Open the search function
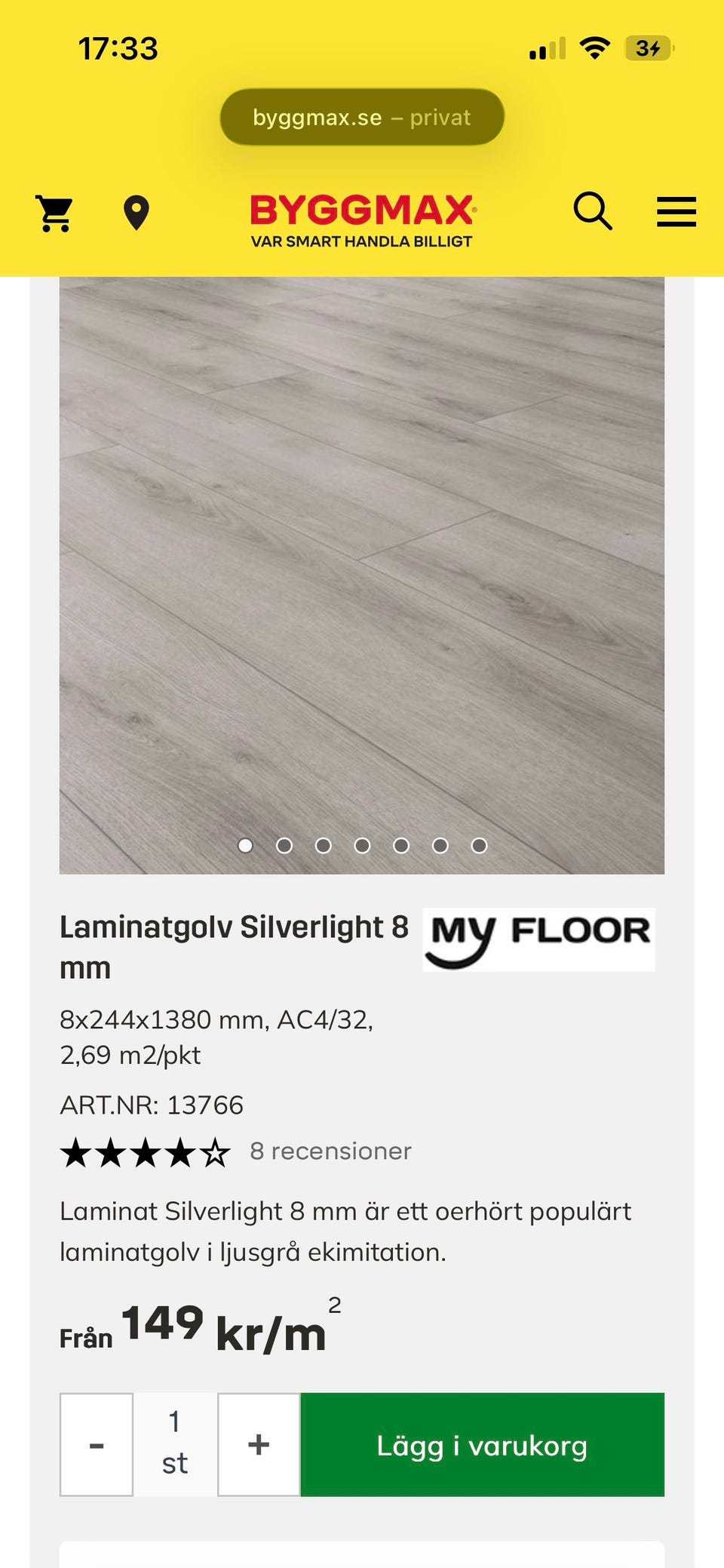The width and height of the screenshot is (724, 1568). [x=593, y=212]
